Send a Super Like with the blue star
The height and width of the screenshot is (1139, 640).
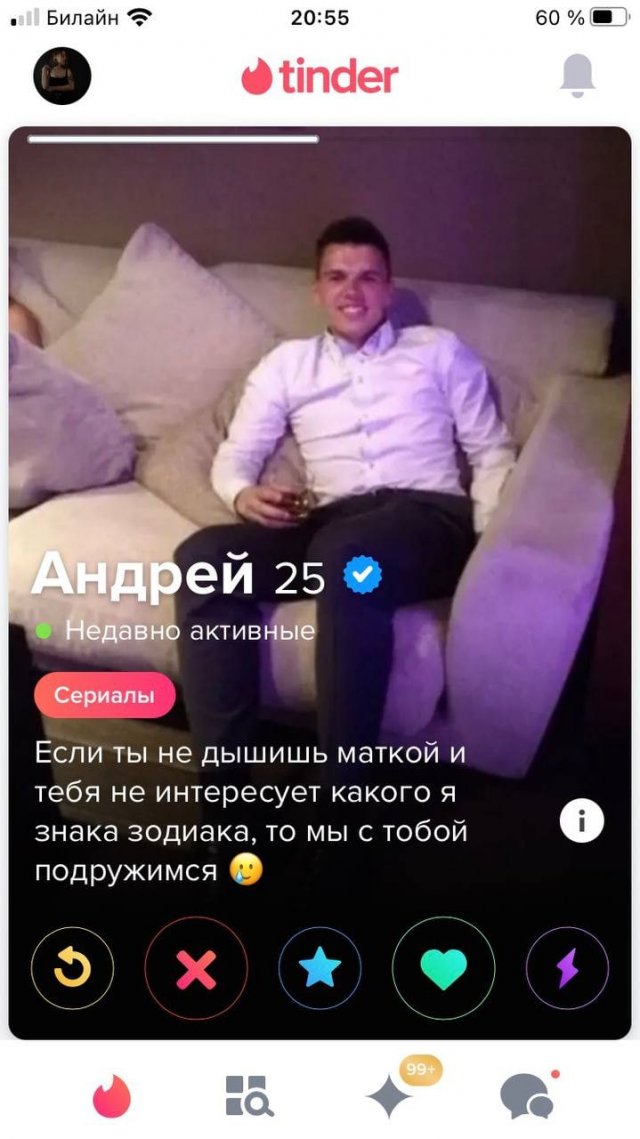tap(319, 967)
